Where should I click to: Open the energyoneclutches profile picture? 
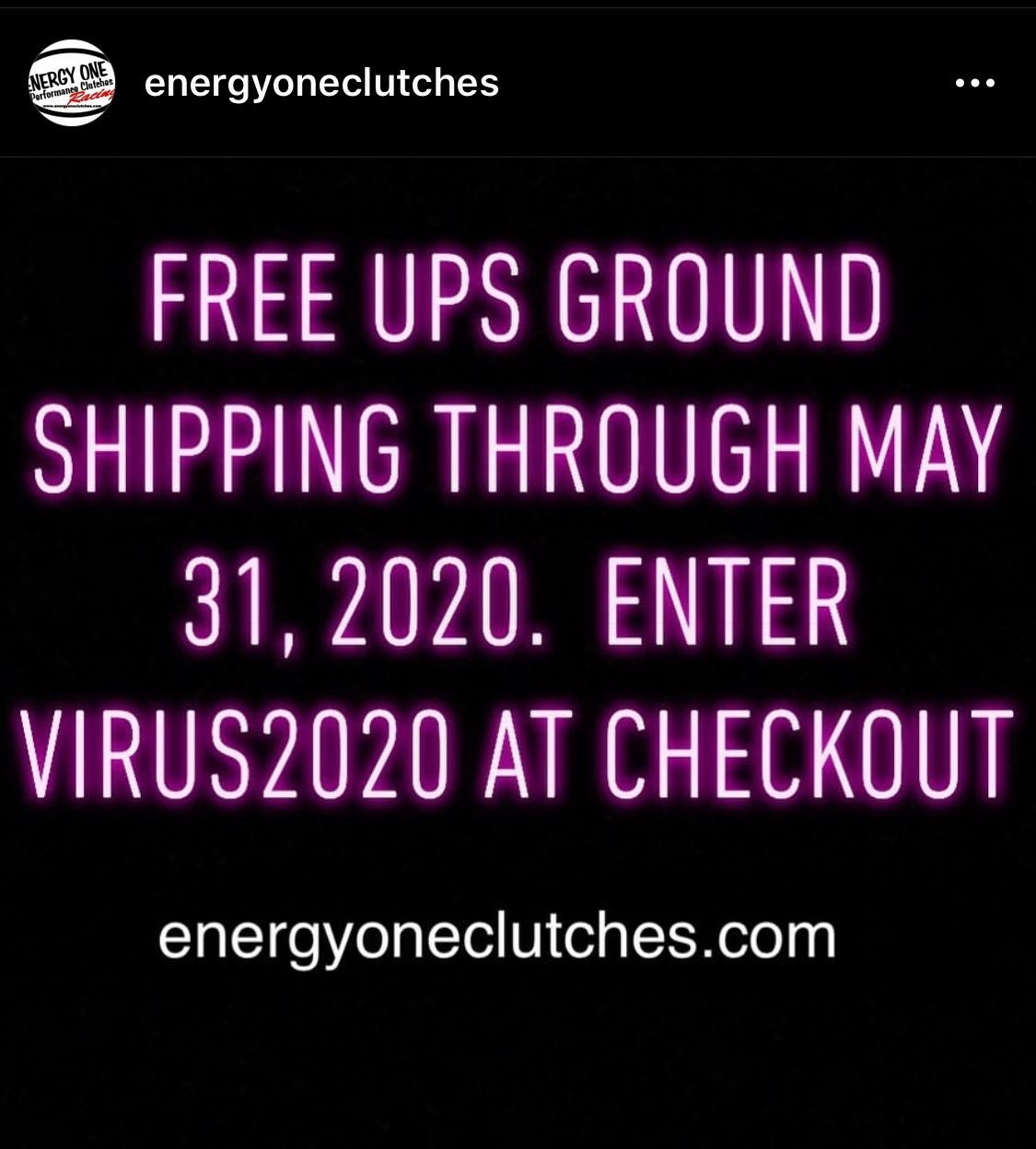click(x=71, y=83)
